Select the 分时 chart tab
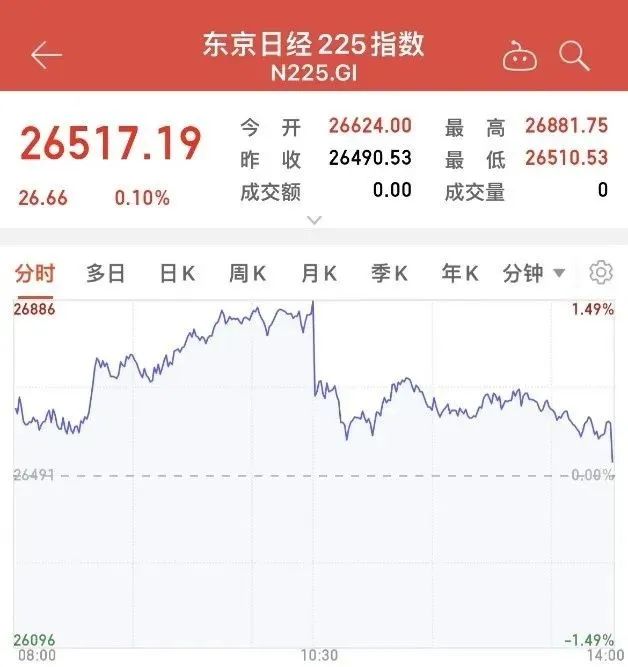Viewport: 628px width, 667px height. (x=35, y=273)
